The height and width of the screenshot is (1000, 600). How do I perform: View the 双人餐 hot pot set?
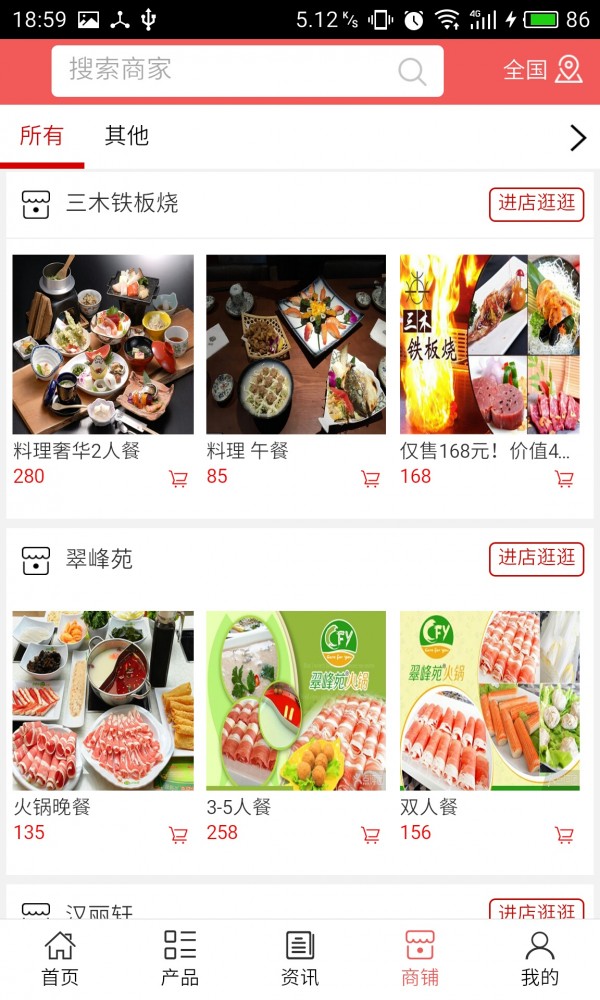pyautogui.click(x=490, y=700)
